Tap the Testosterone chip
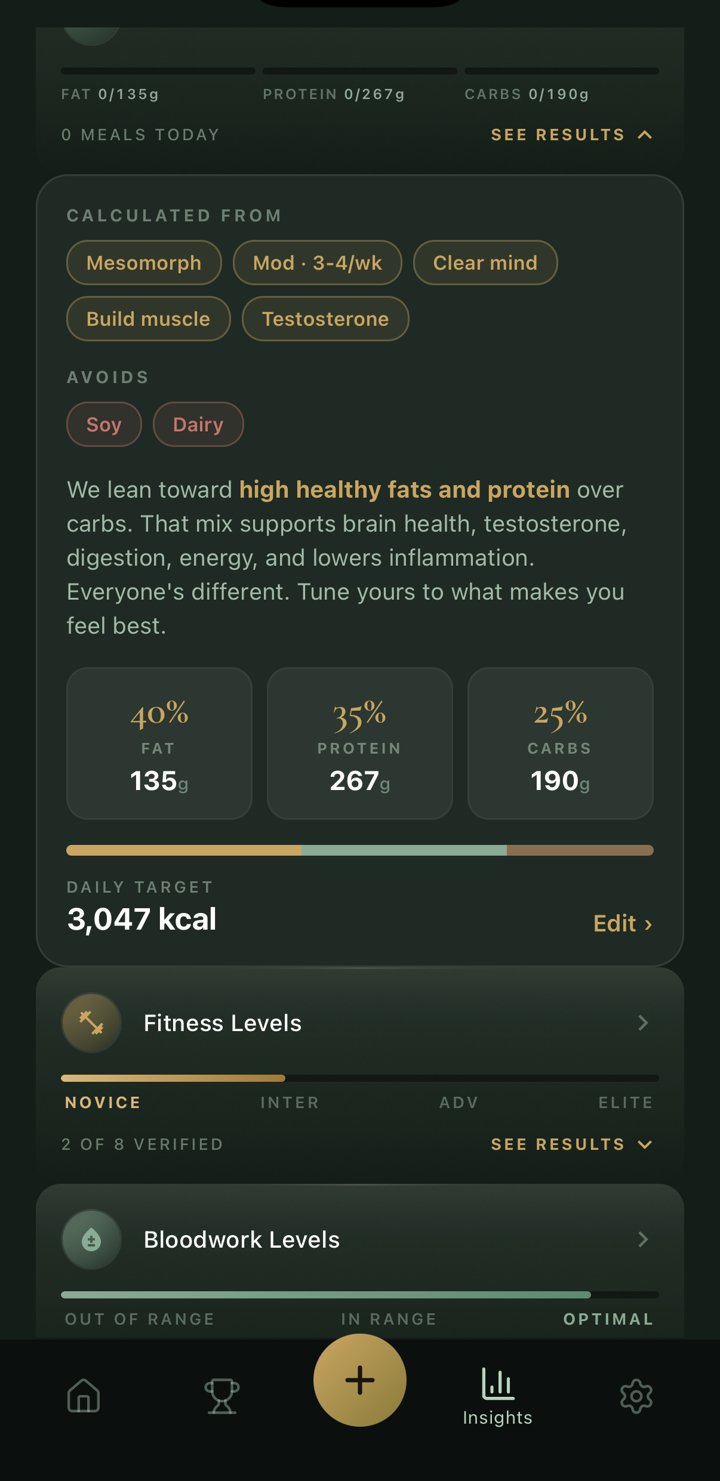720x1481 pixels. tap(325, 319)
